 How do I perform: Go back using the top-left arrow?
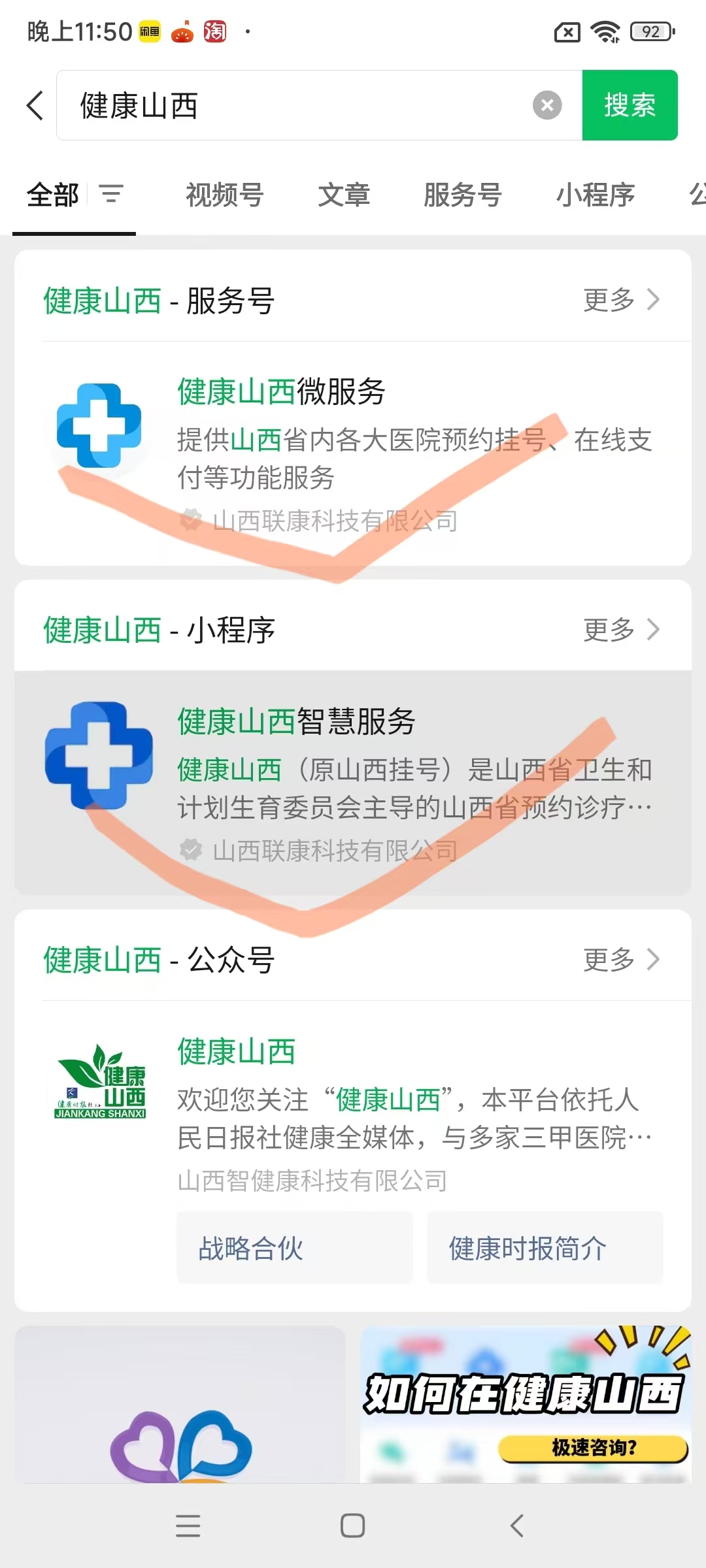coord(35,105)
